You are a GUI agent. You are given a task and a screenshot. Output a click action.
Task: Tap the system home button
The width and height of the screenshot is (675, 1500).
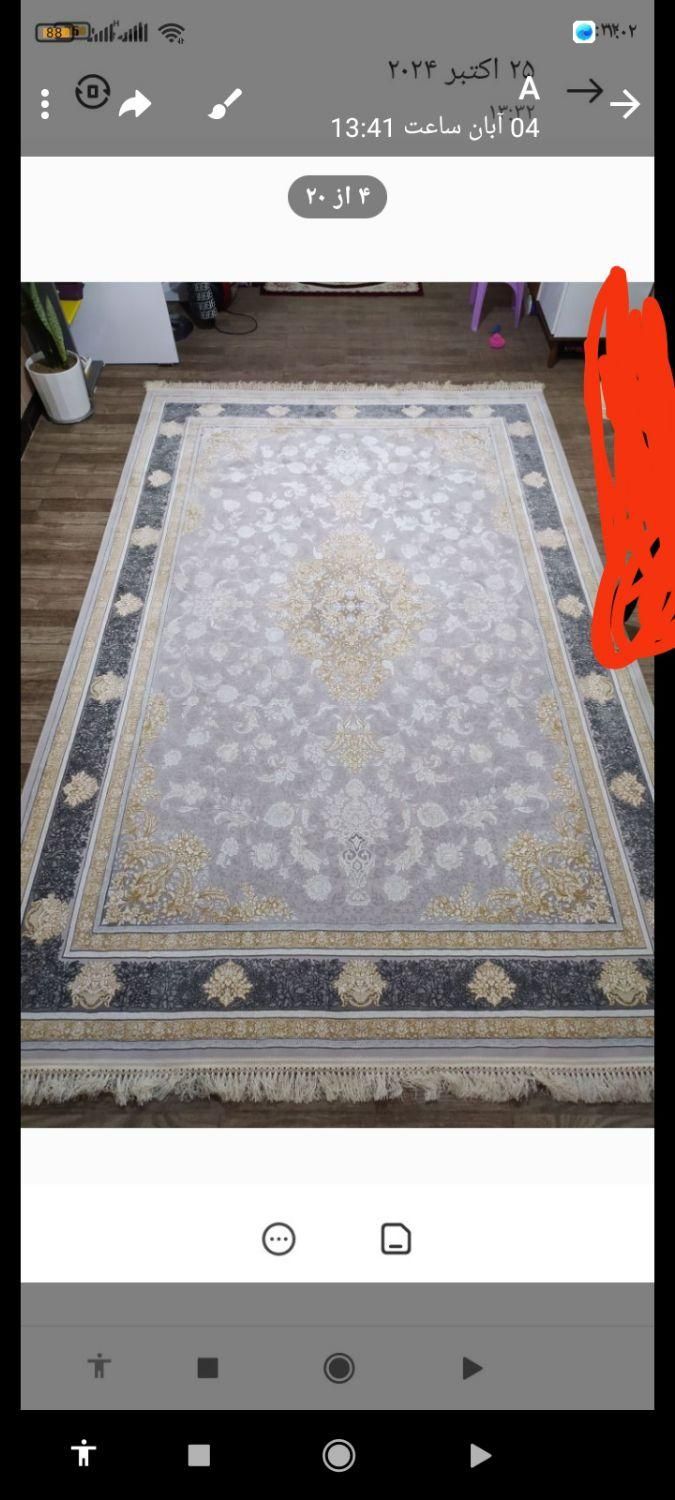[339, 1455]
